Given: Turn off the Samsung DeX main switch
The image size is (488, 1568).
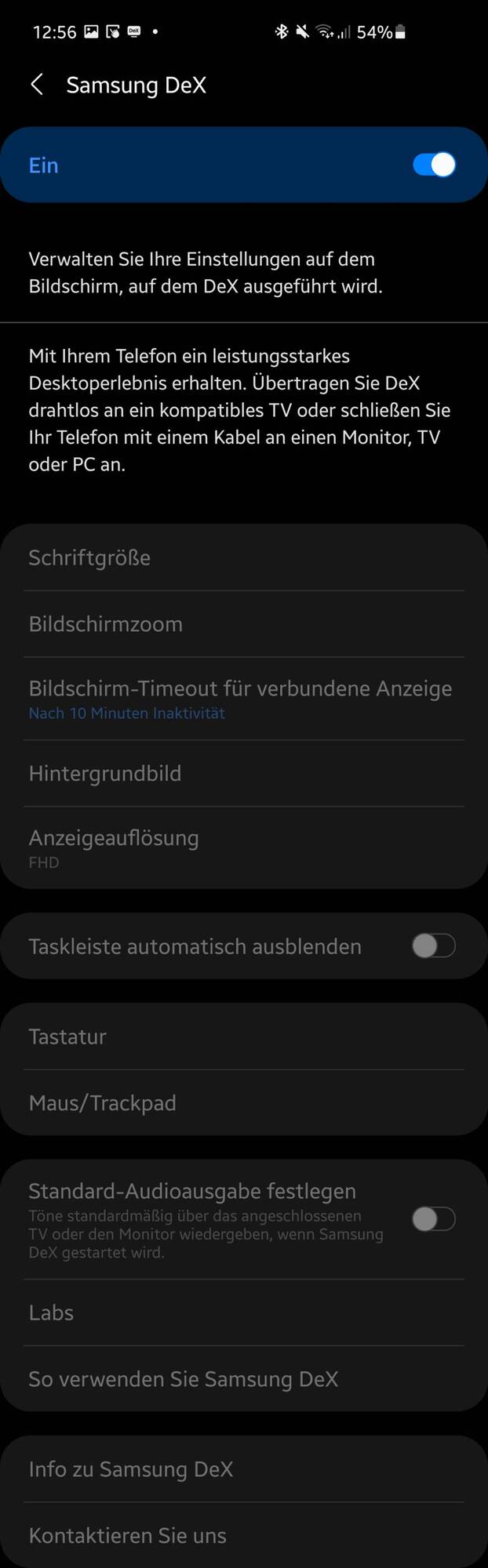Looking at the screenshot, I should coord(433,165).
